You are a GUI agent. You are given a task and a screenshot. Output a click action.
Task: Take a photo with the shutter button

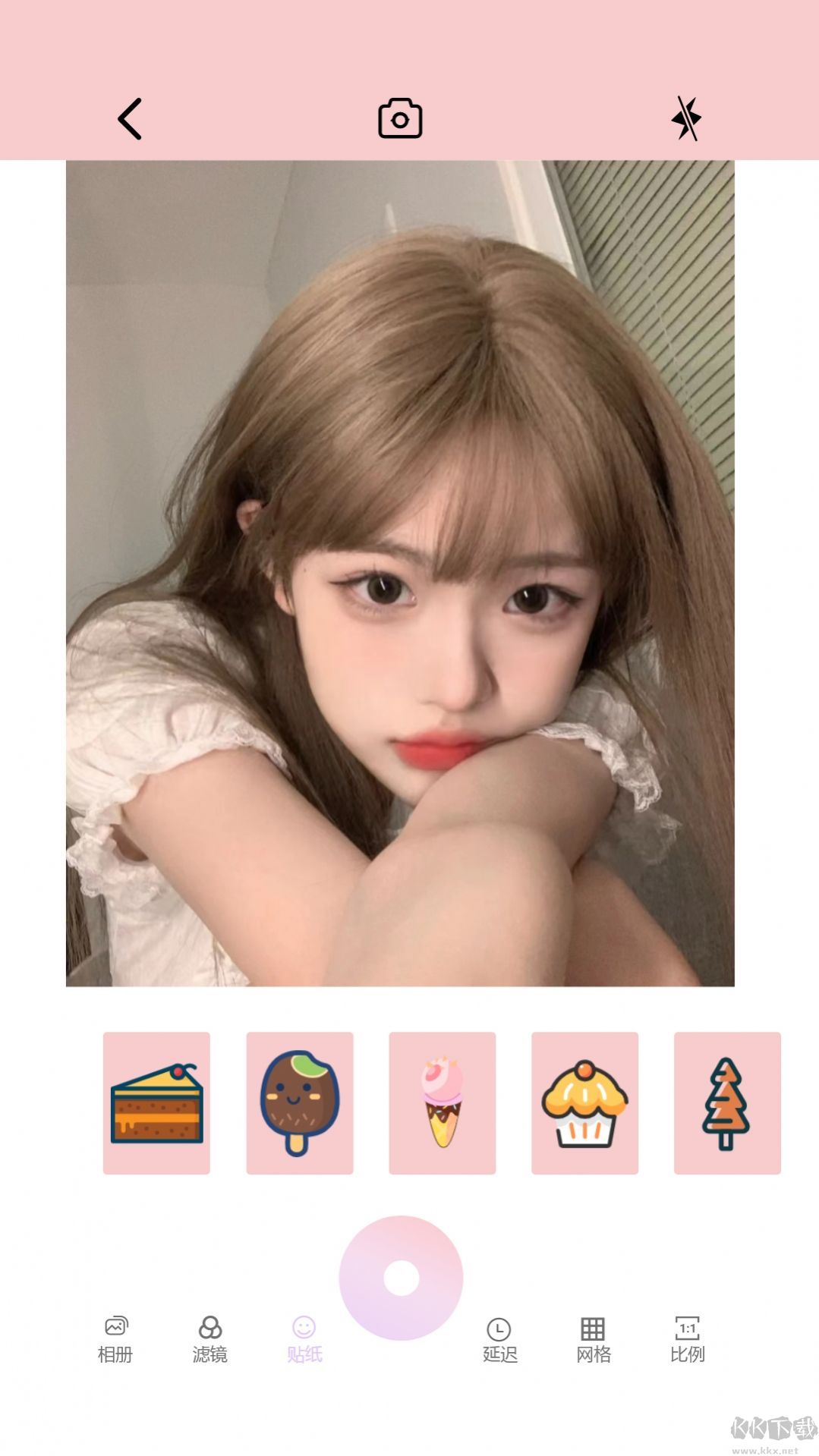coord(401,1278)
